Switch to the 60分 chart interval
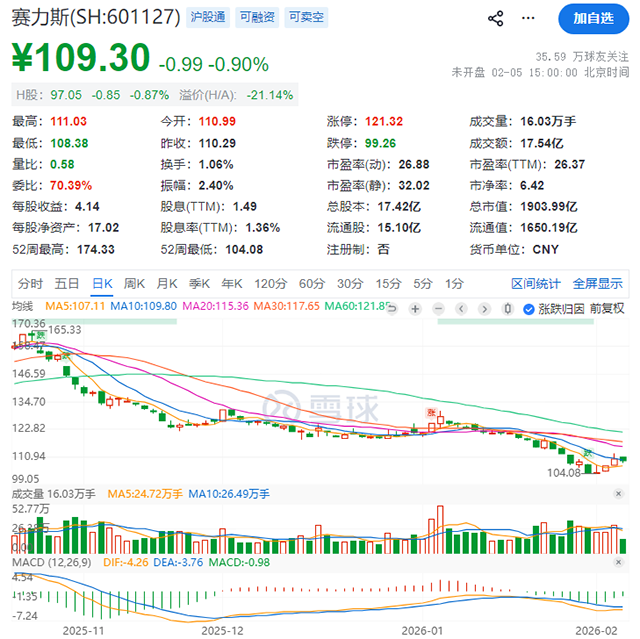The height and width of the screenshot is (639, 640). 312,283
